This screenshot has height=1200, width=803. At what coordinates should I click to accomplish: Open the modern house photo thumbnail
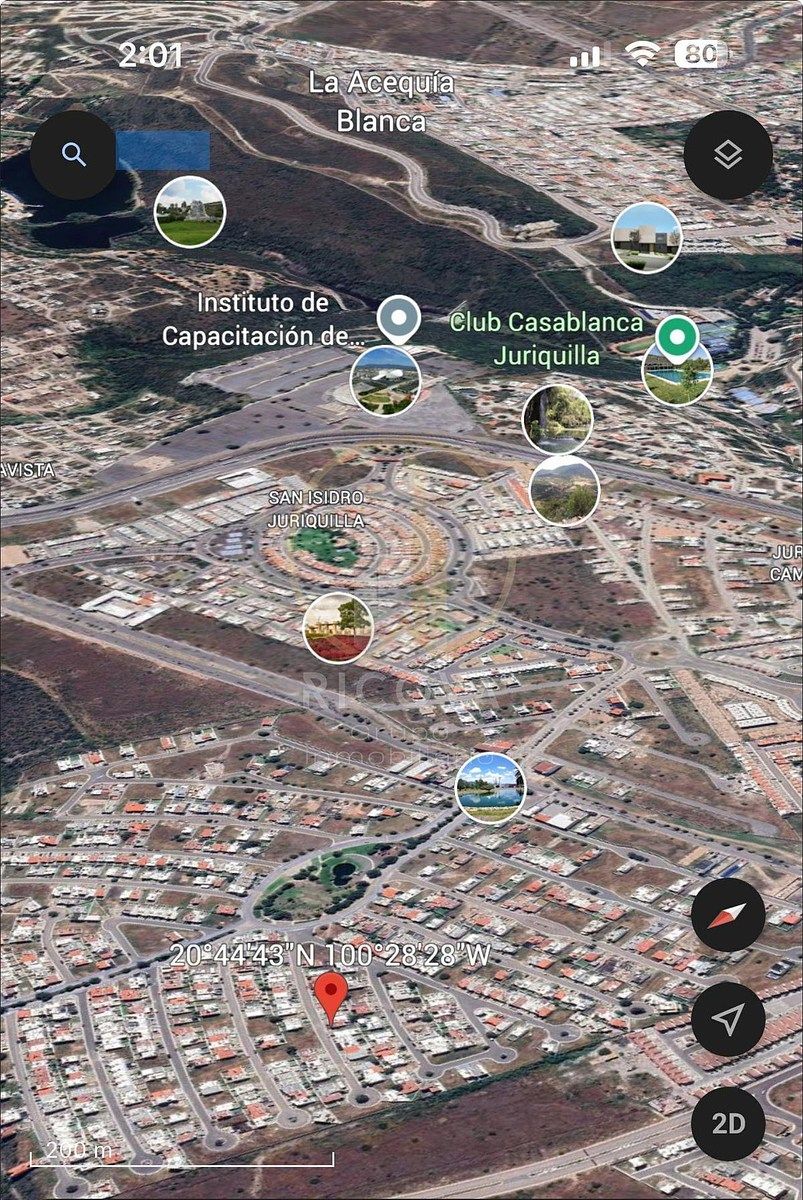coord(646,237)
